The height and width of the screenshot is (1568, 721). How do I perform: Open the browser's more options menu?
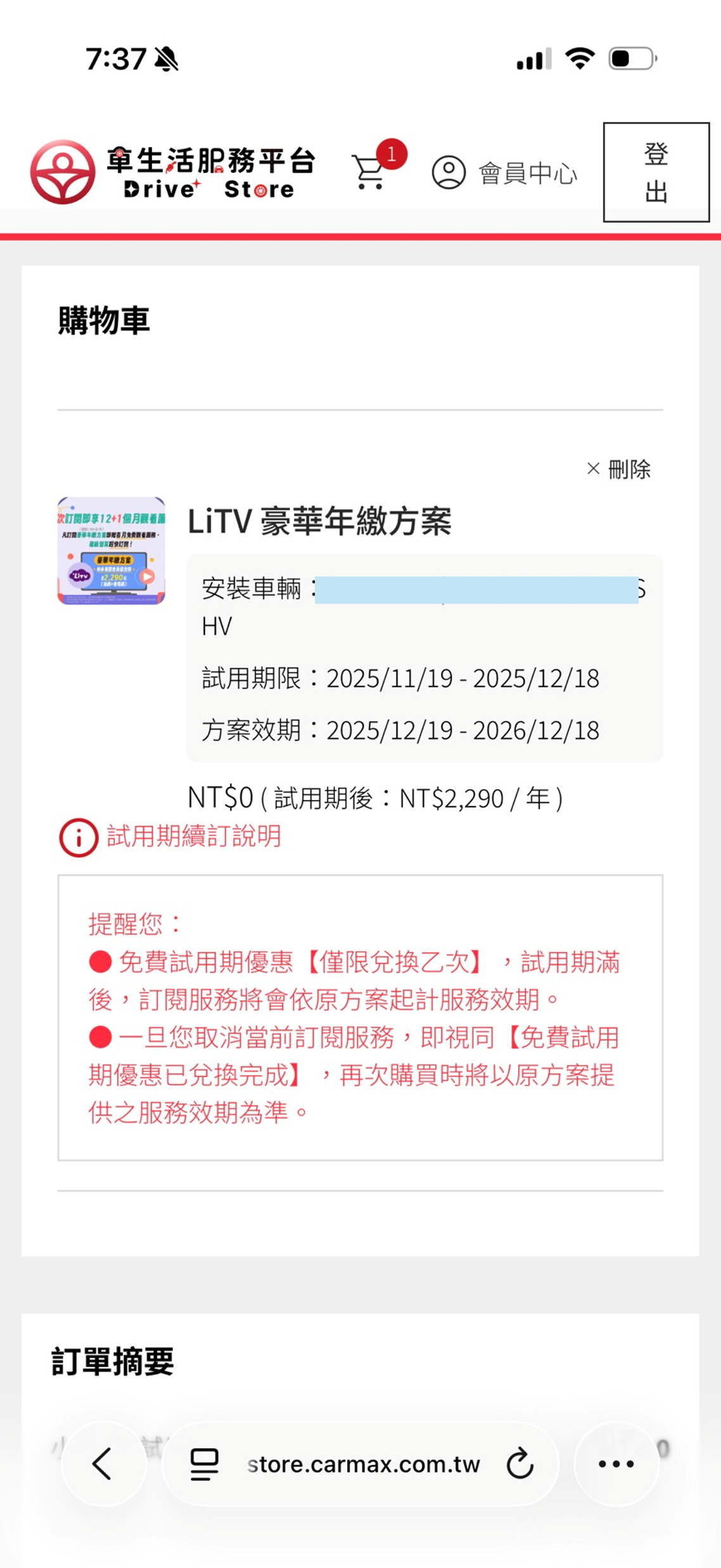(616, 1463)
